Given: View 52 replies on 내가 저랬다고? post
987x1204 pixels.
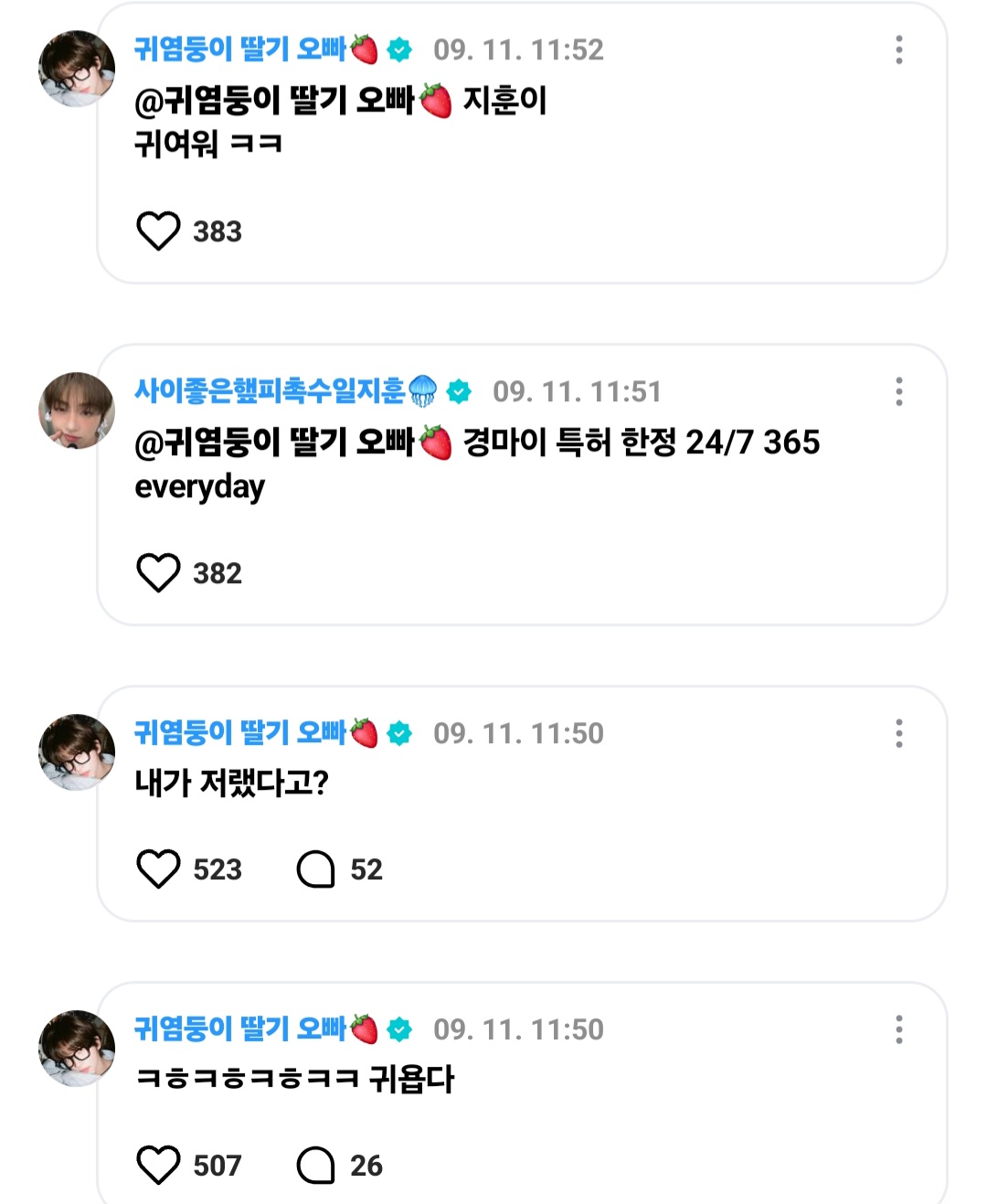Looking at the screenshot, I should coord(316,869).
